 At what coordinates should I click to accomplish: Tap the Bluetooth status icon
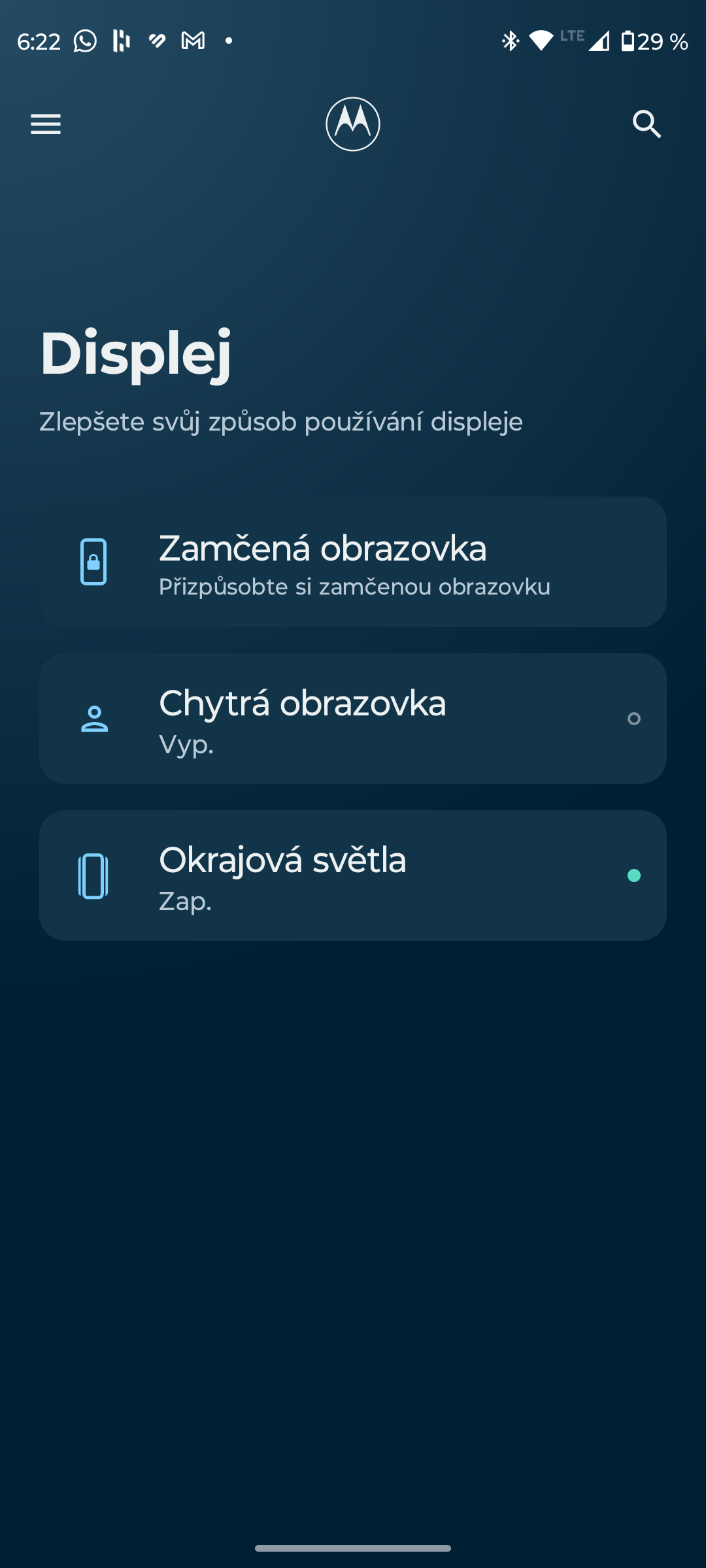pos(509,41)
